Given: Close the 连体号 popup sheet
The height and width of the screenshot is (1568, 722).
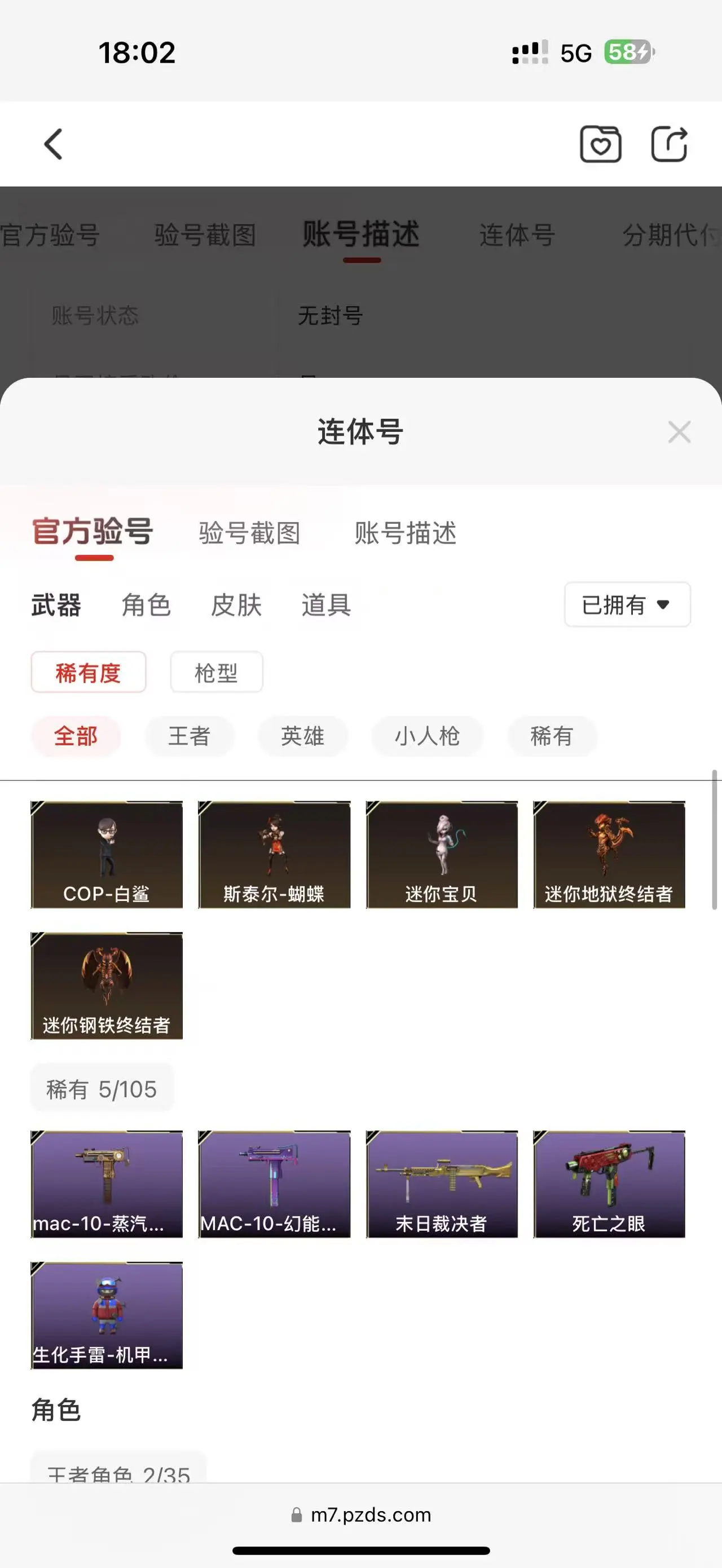Looking at the screenshot, I should tap(679, 432).
